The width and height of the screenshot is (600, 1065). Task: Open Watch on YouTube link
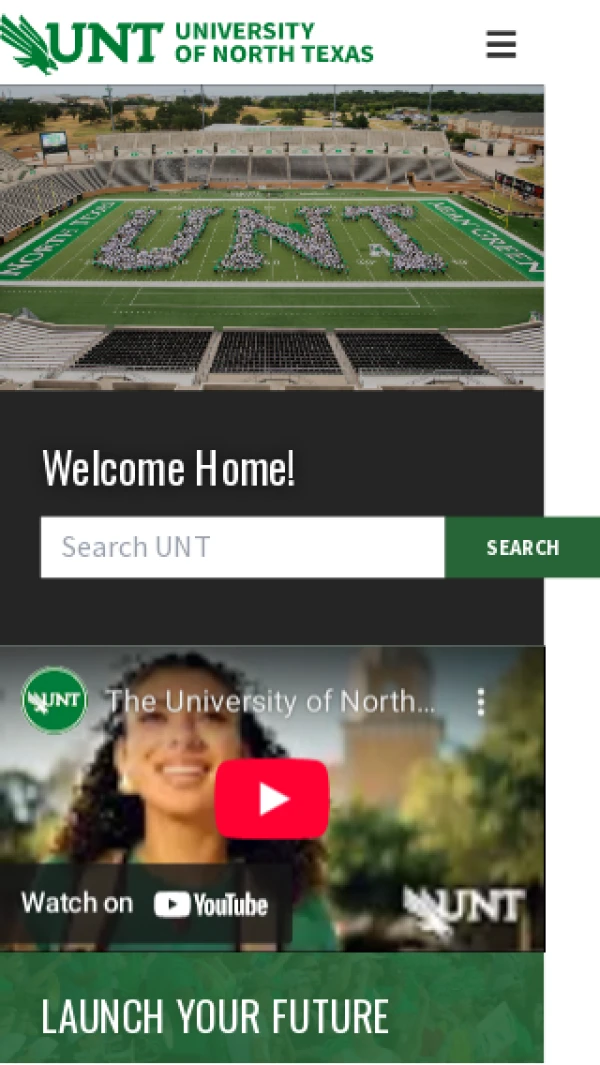pyautogui.click(x=145, y=905)
